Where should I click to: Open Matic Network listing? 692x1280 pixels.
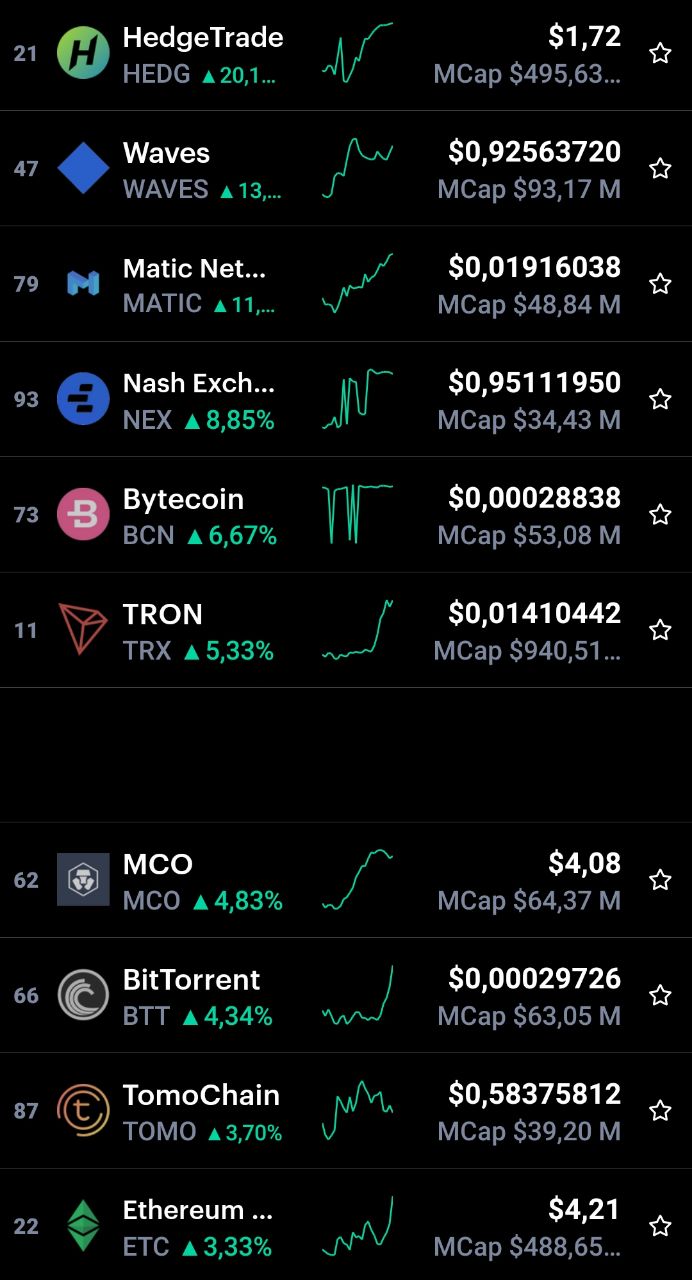pyautogui.click(x=346, y=284)
